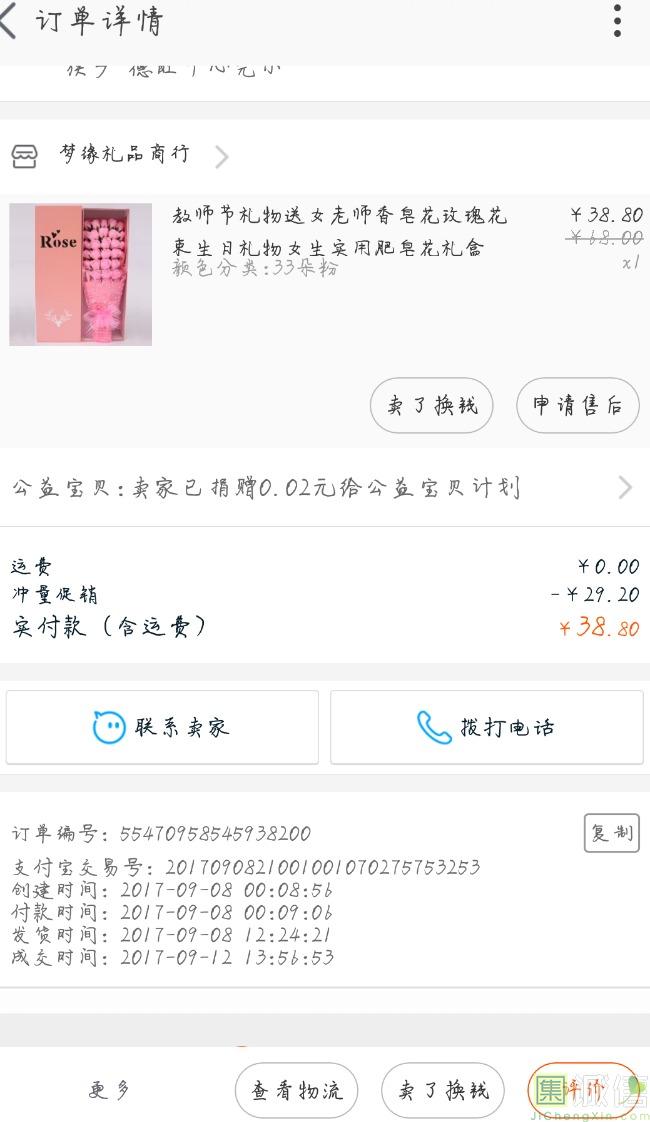650x1122 pixels.
Task: Open the soap flower rose gift box product
Action: pyautogui.click(x=339, y=231)
